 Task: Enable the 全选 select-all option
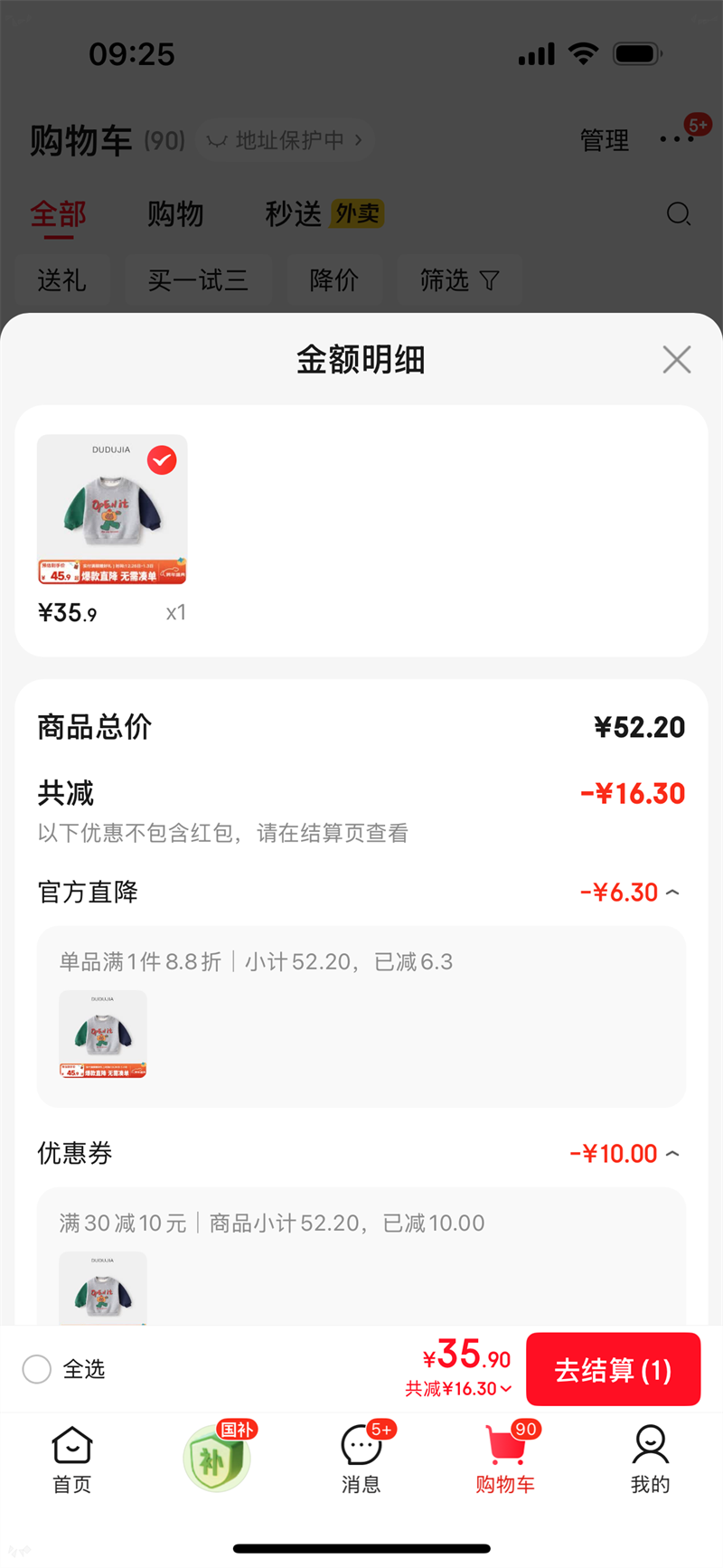pyautogui.click(x=36, y=1369)
